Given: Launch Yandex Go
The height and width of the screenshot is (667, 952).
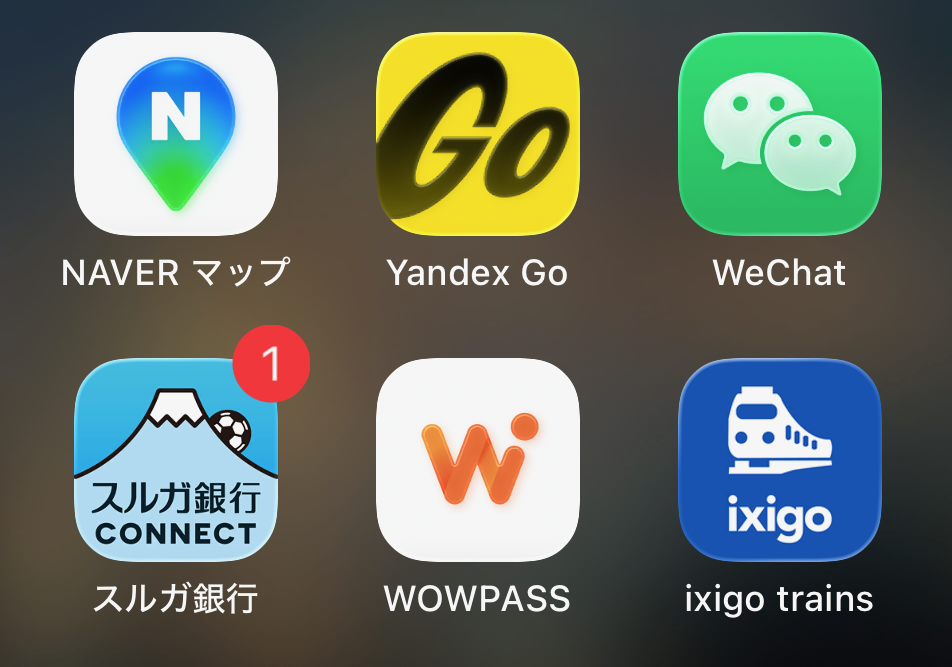Looking at the screenshot, I should click(x=478, y=134).
